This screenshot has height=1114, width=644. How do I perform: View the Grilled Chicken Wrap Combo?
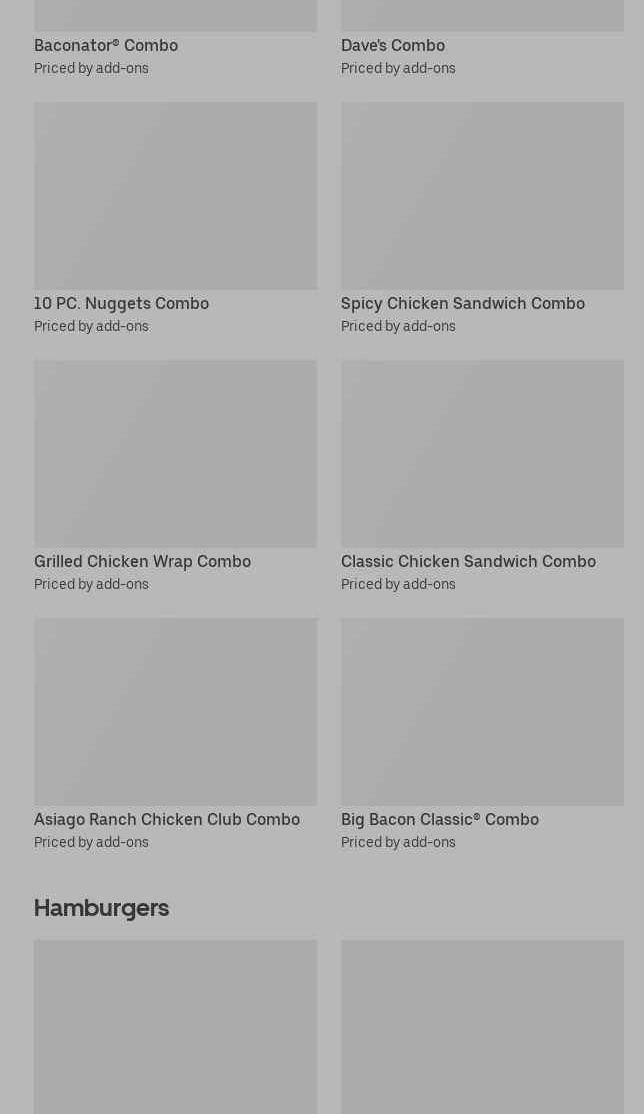[x=175, y=455]
